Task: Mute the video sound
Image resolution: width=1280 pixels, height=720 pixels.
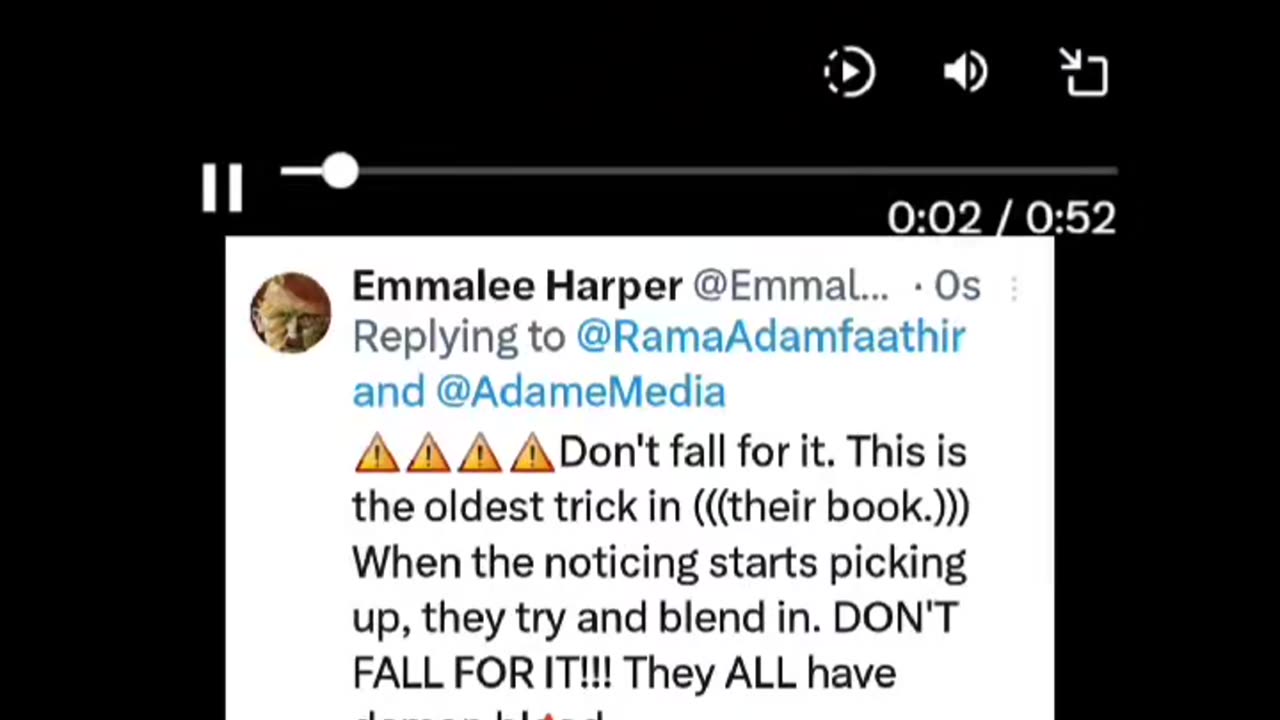Action: click(966, 73)
